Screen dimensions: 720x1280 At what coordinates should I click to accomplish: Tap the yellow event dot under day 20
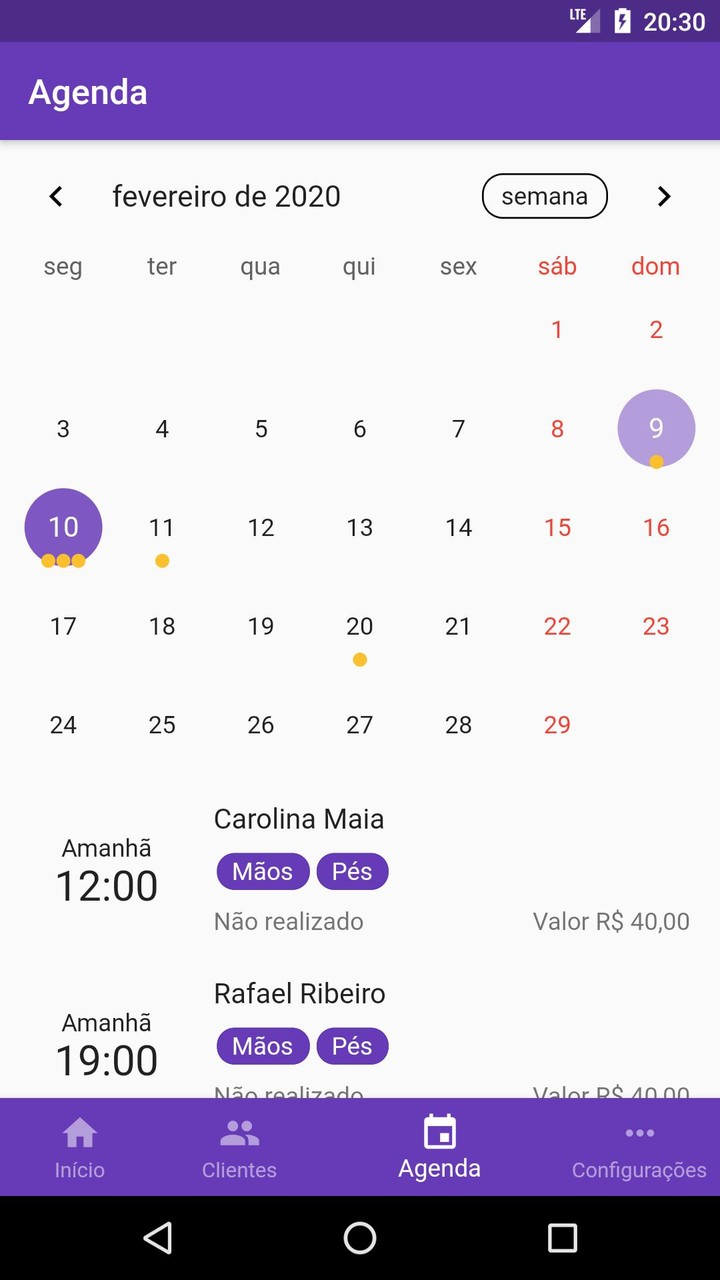tap(359, 659)
